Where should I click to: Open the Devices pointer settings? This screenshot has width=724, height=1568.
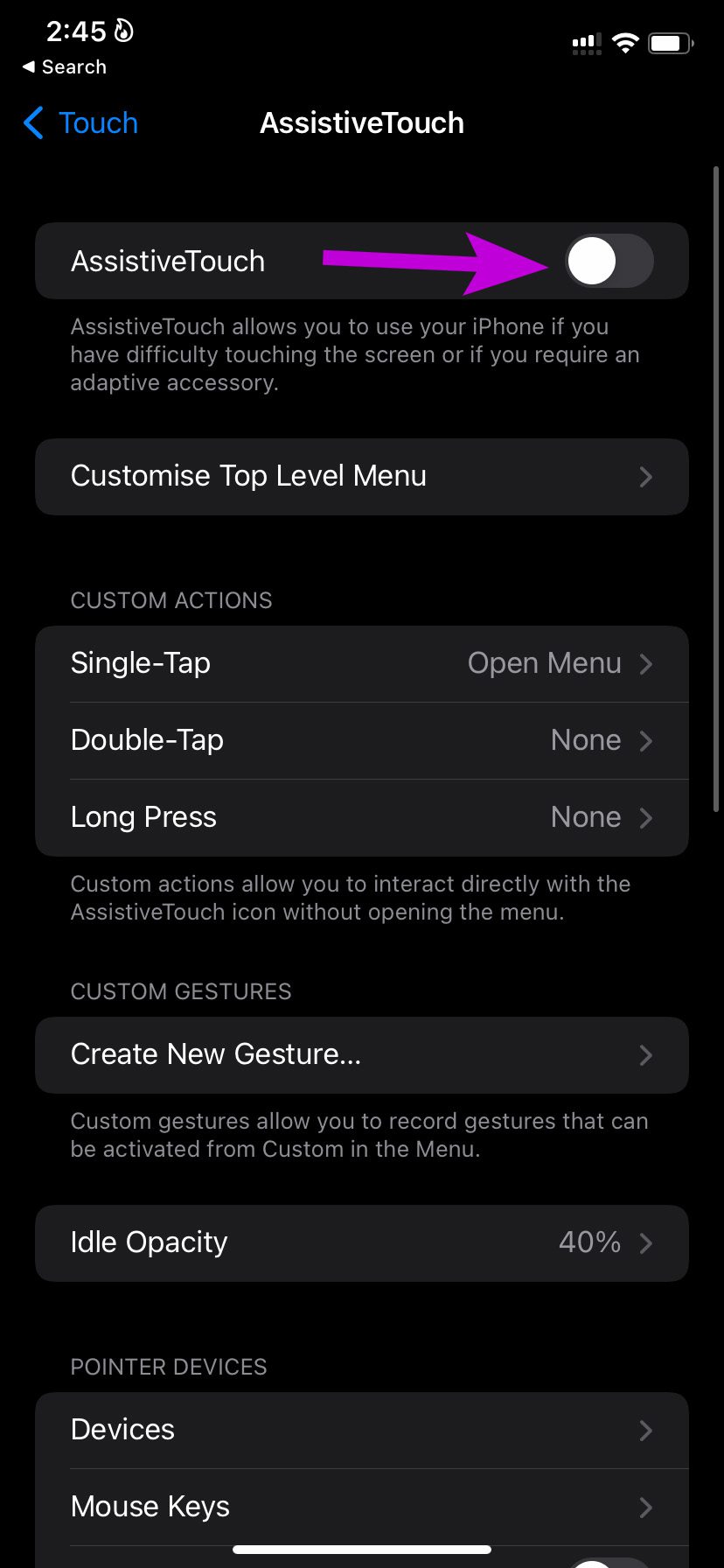[362, 1430]
